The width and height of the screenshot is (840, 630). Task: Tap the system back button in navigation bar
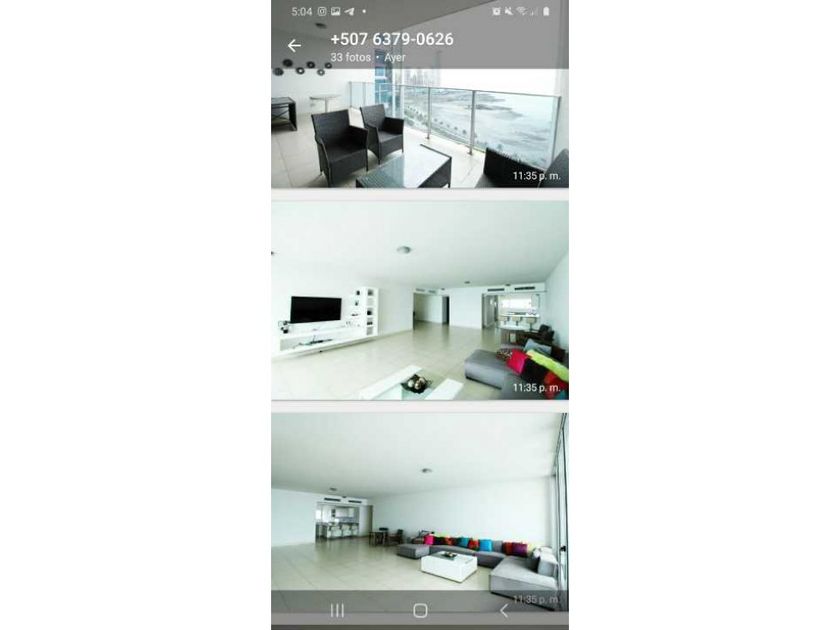504,610
